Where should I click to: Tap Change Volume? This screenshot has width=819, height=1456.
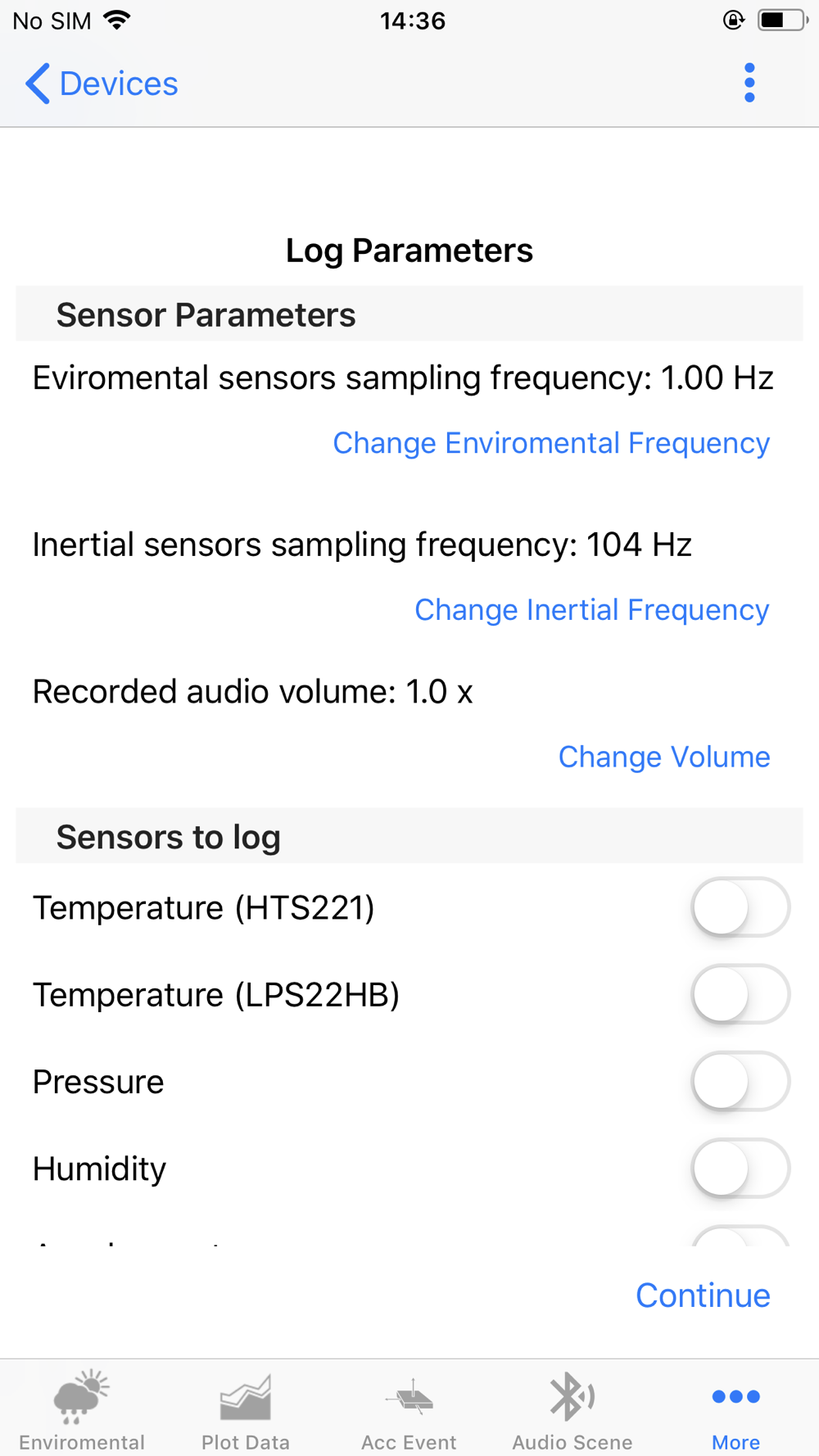coord(664,757)
